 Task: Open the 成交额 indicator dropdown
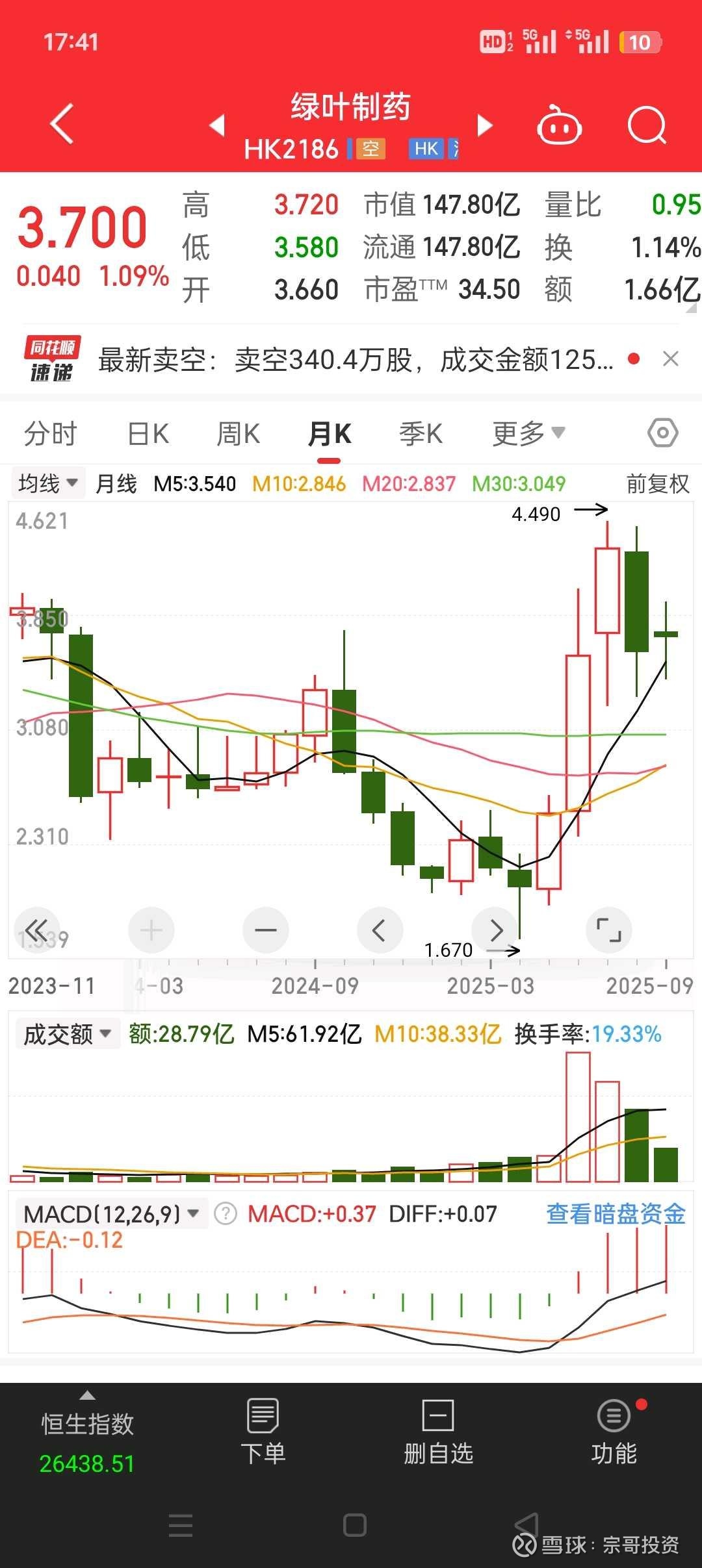coord(68,1034)
